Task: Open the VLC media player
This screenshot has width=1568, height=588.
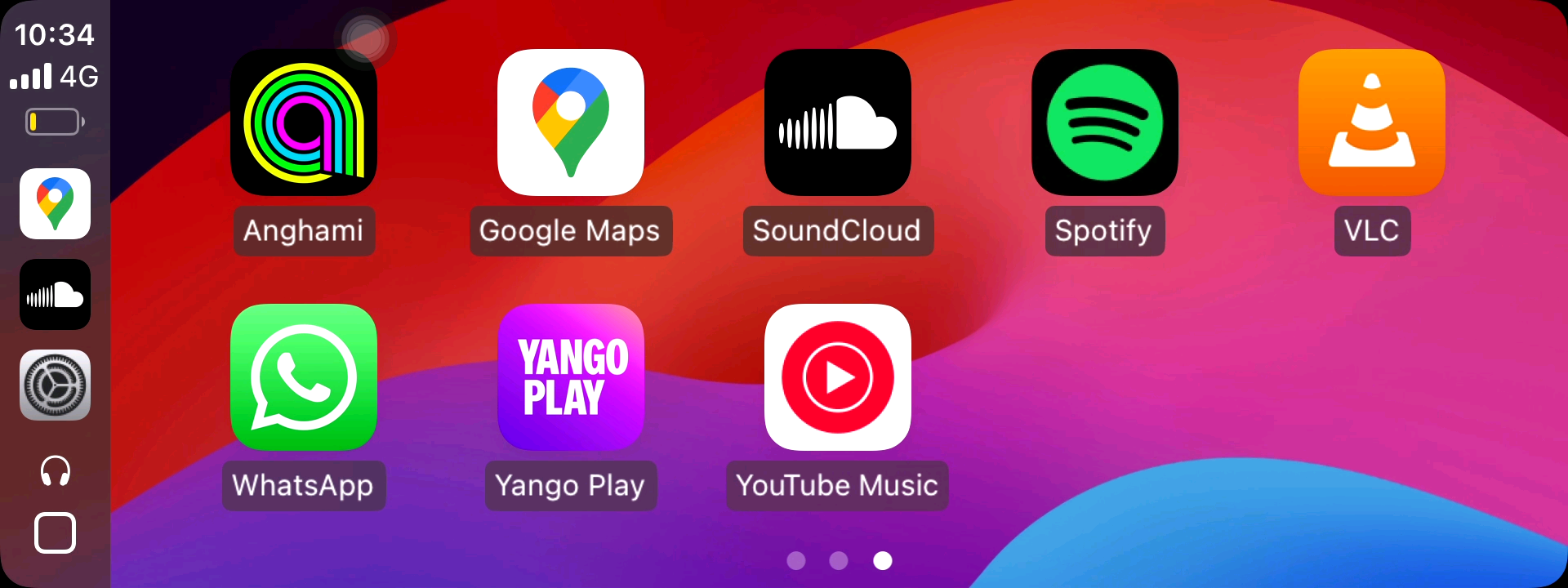Action: tap(1372, 122)
